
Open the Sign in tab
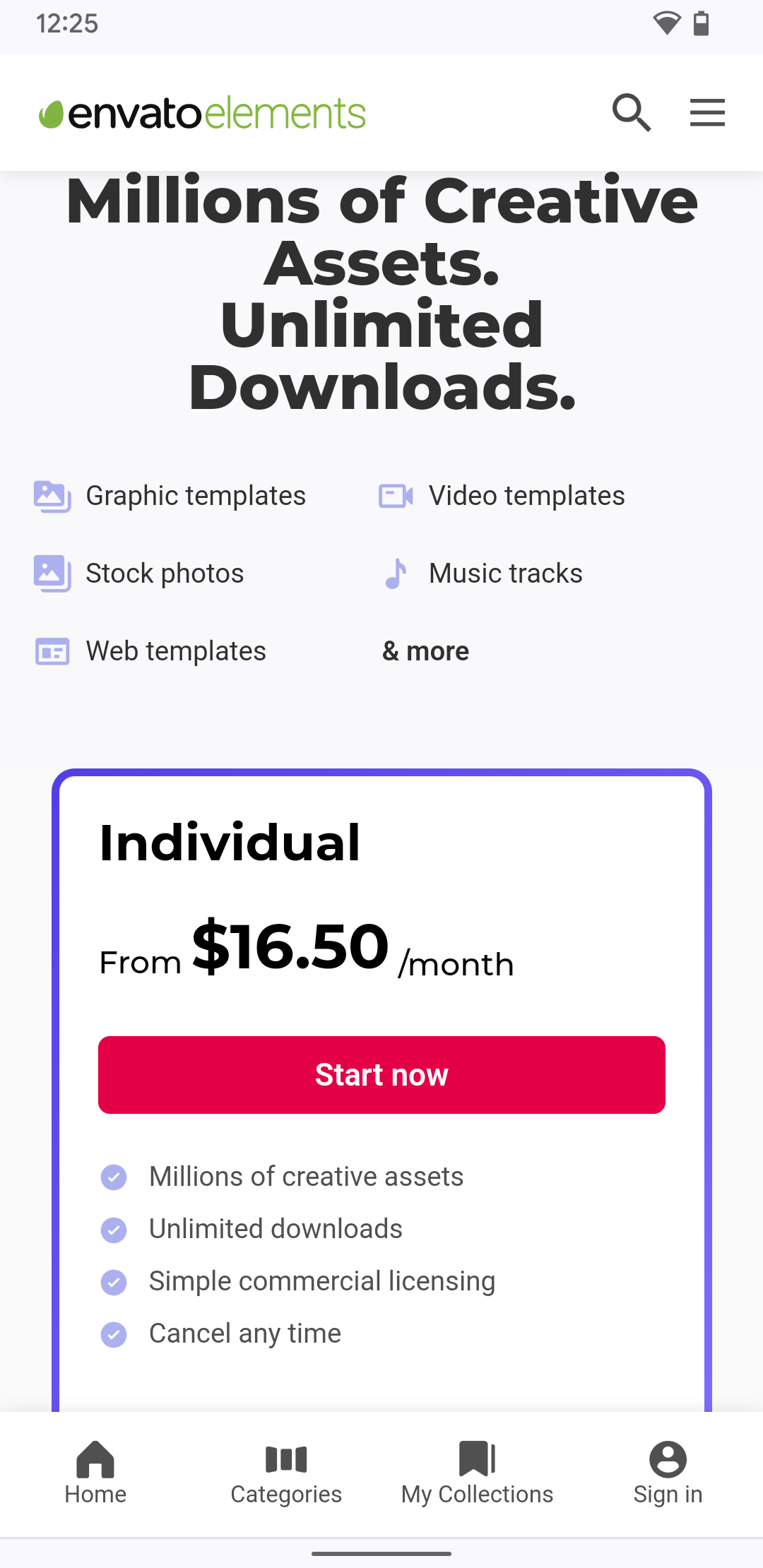click(668, 1474)
